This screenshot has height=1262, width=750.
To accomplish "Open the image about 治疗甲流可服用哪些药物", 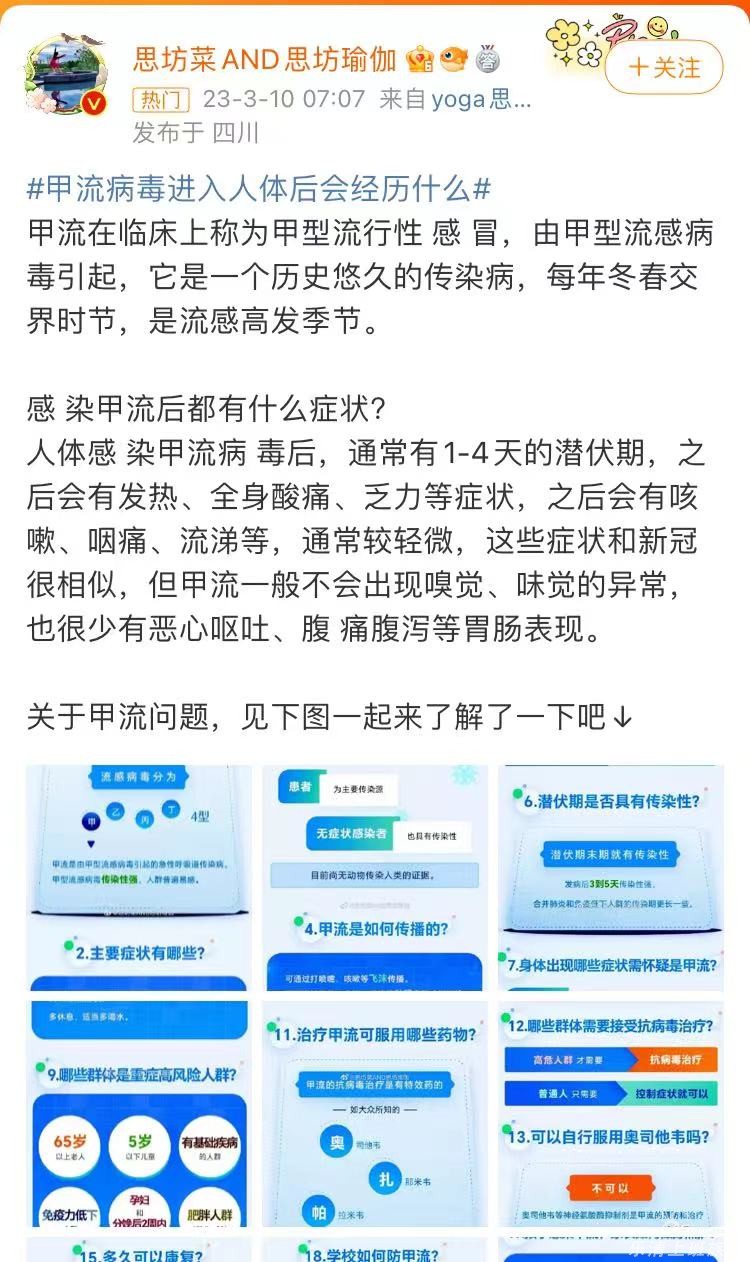I will (x=375, y=1113).
